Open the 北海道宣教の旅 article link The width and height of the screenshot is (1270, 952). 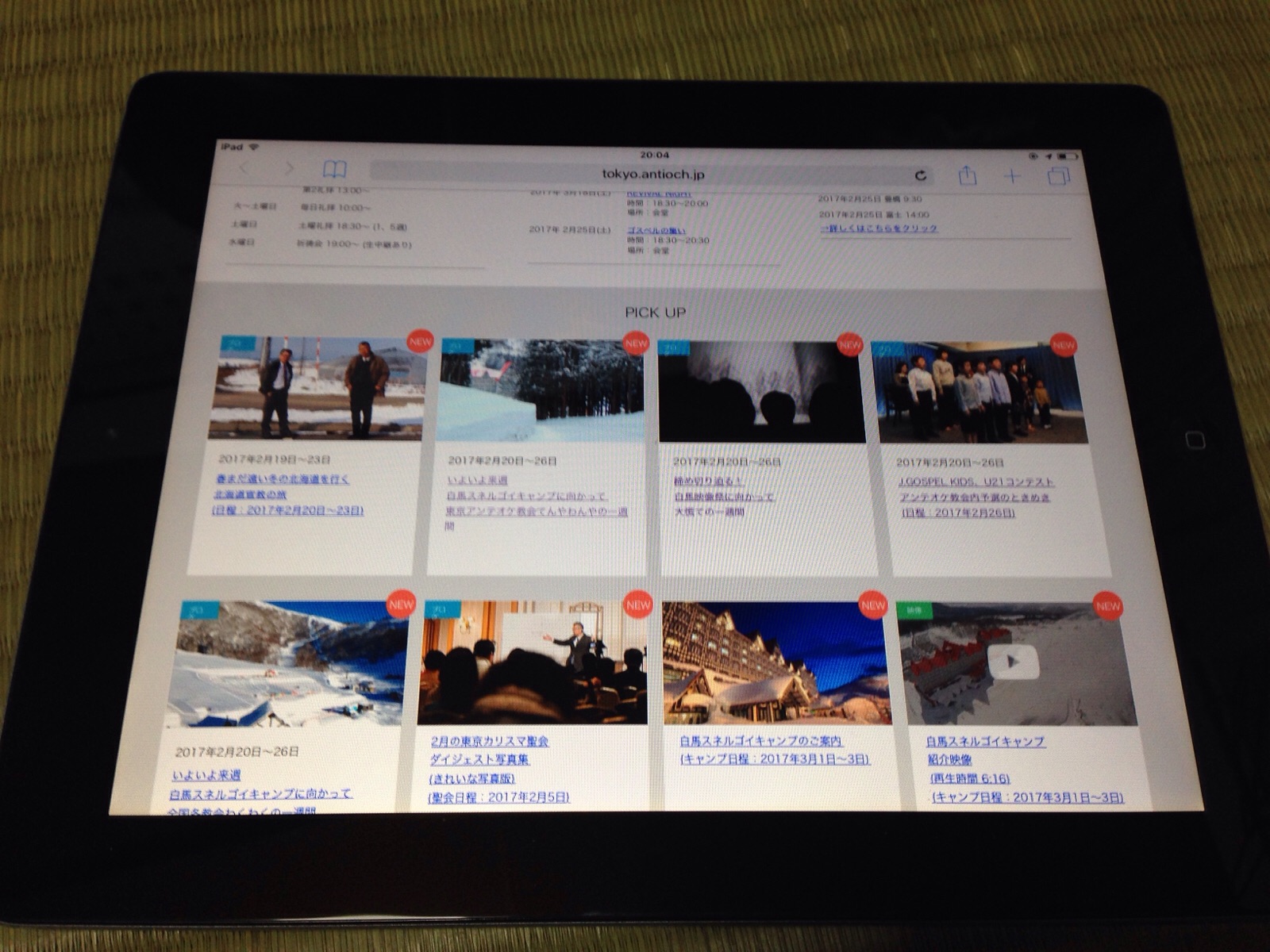pos(249,494)
